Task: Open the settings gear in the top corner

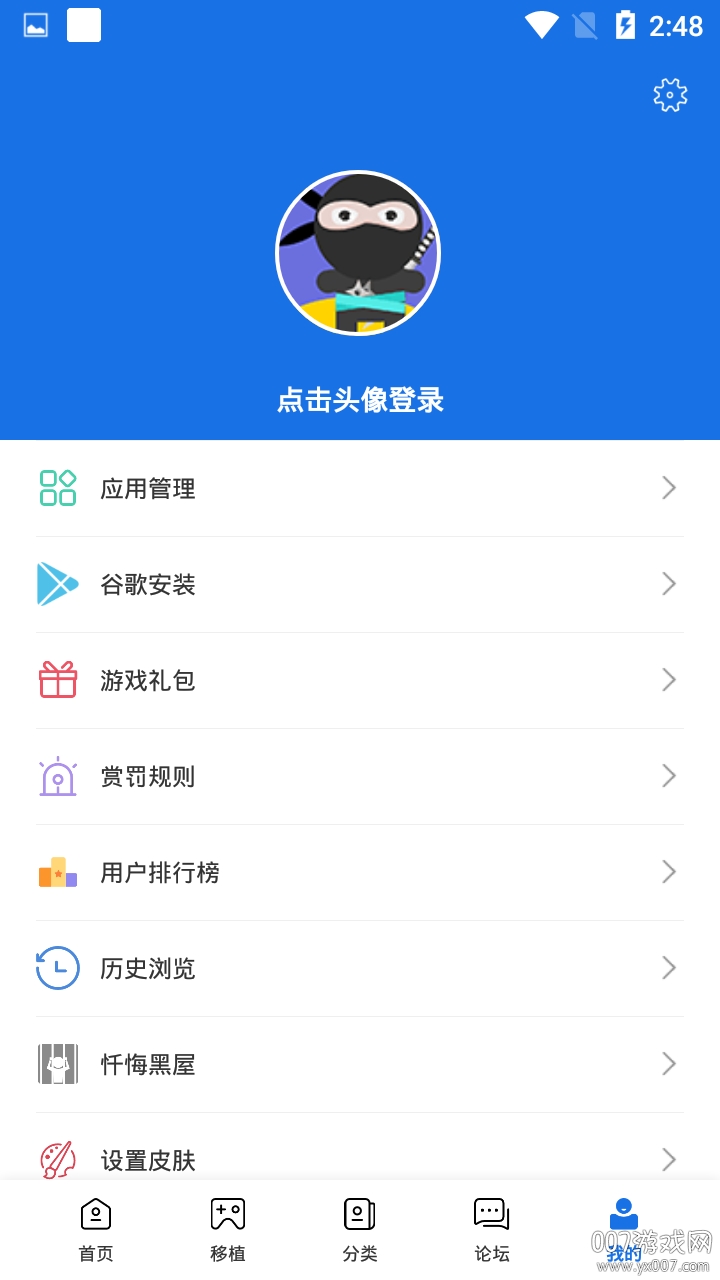Action: 669,95
